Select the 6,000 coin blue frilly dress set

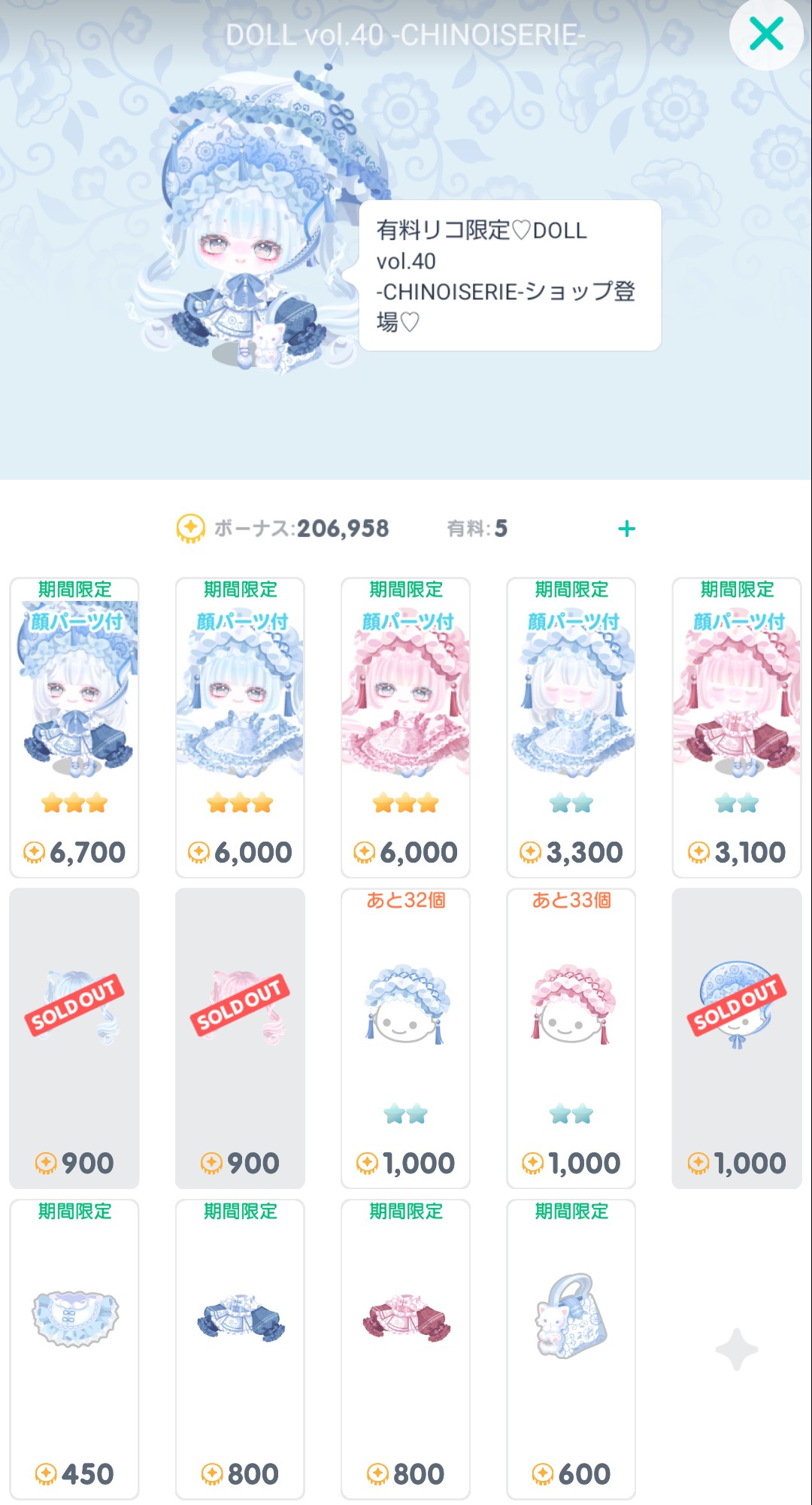[x=240, y=727]
